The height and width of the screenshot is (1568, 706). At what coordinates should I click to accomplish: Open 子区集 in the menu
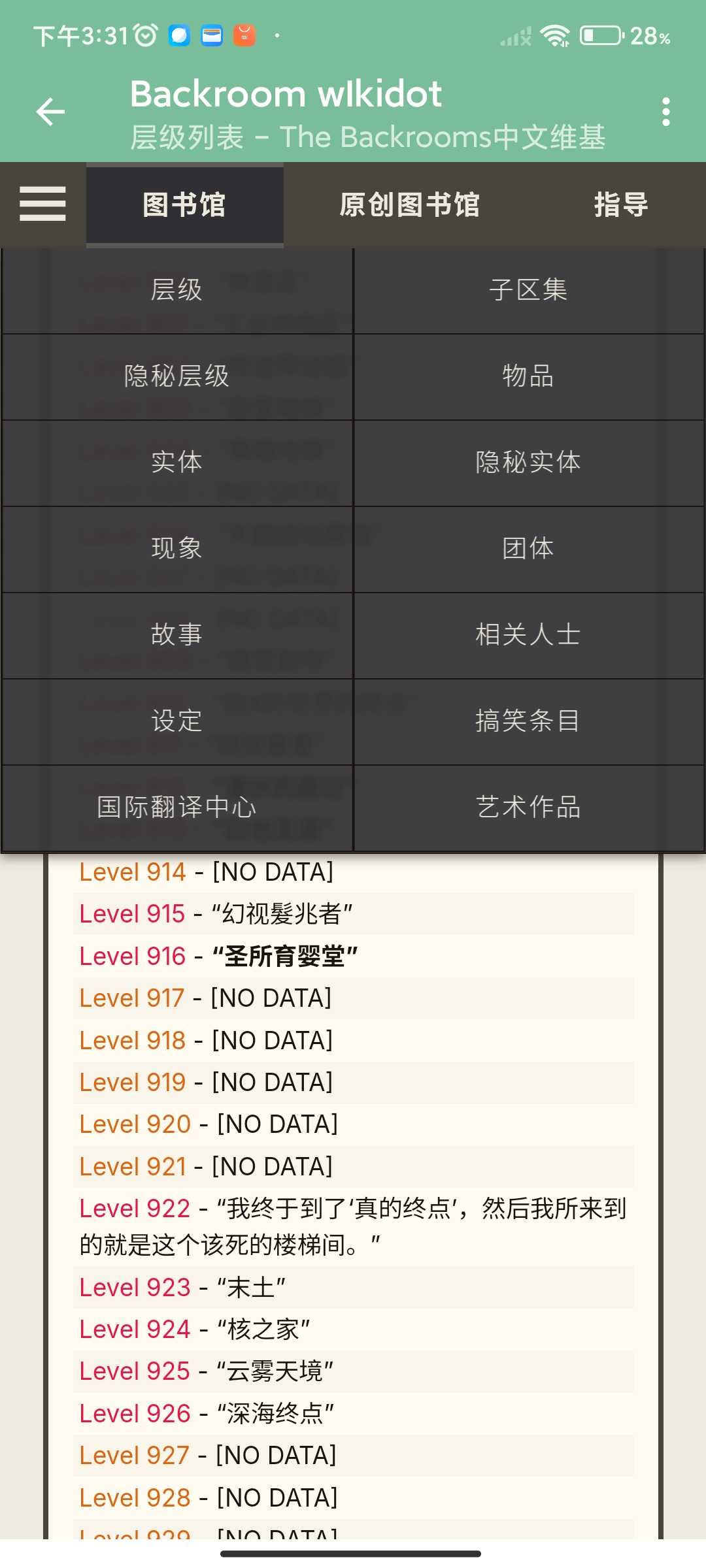click(x=528, y=290)
